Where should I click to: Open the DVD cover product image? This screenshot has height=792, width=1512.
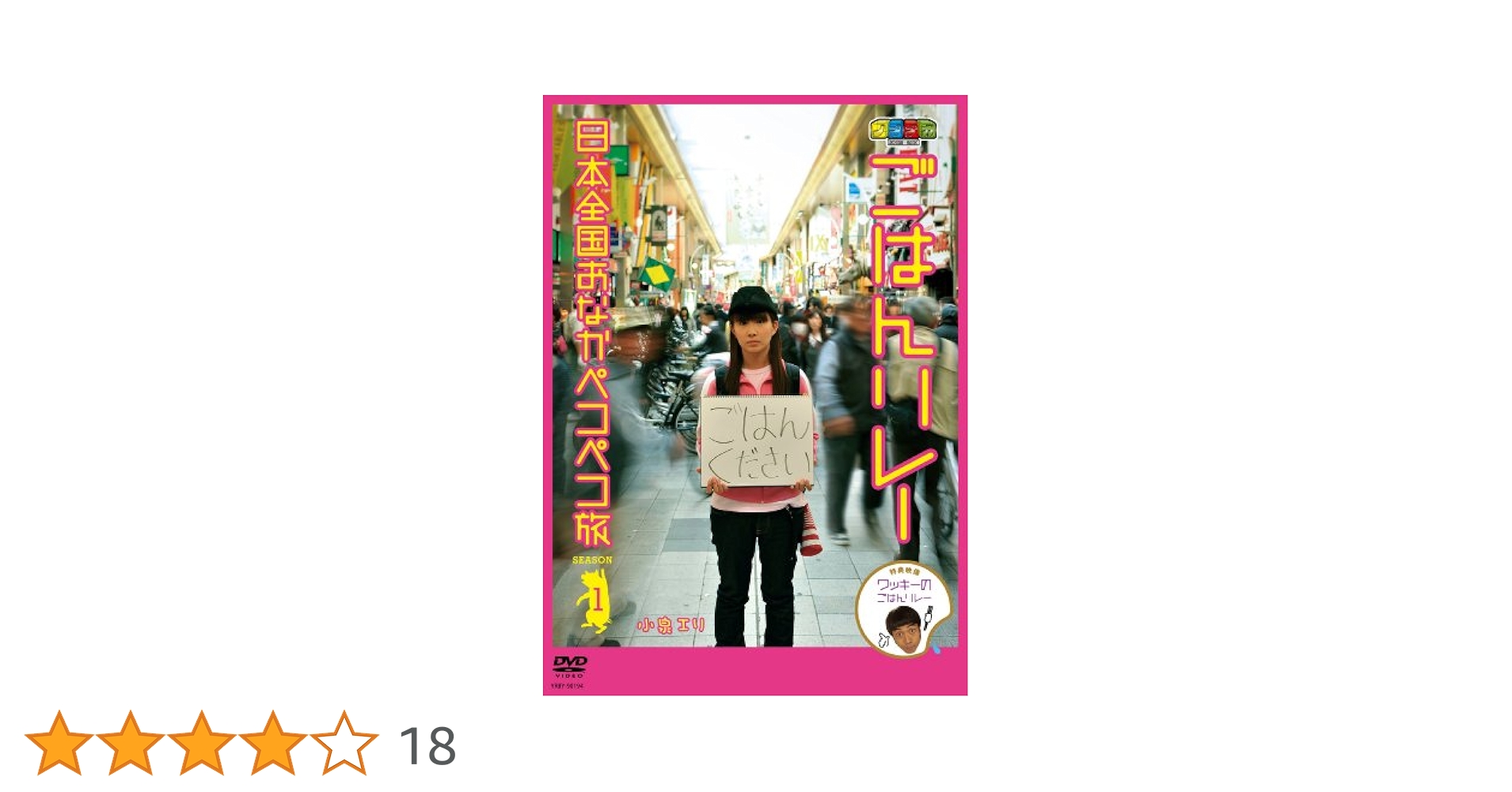pos(755,395)
